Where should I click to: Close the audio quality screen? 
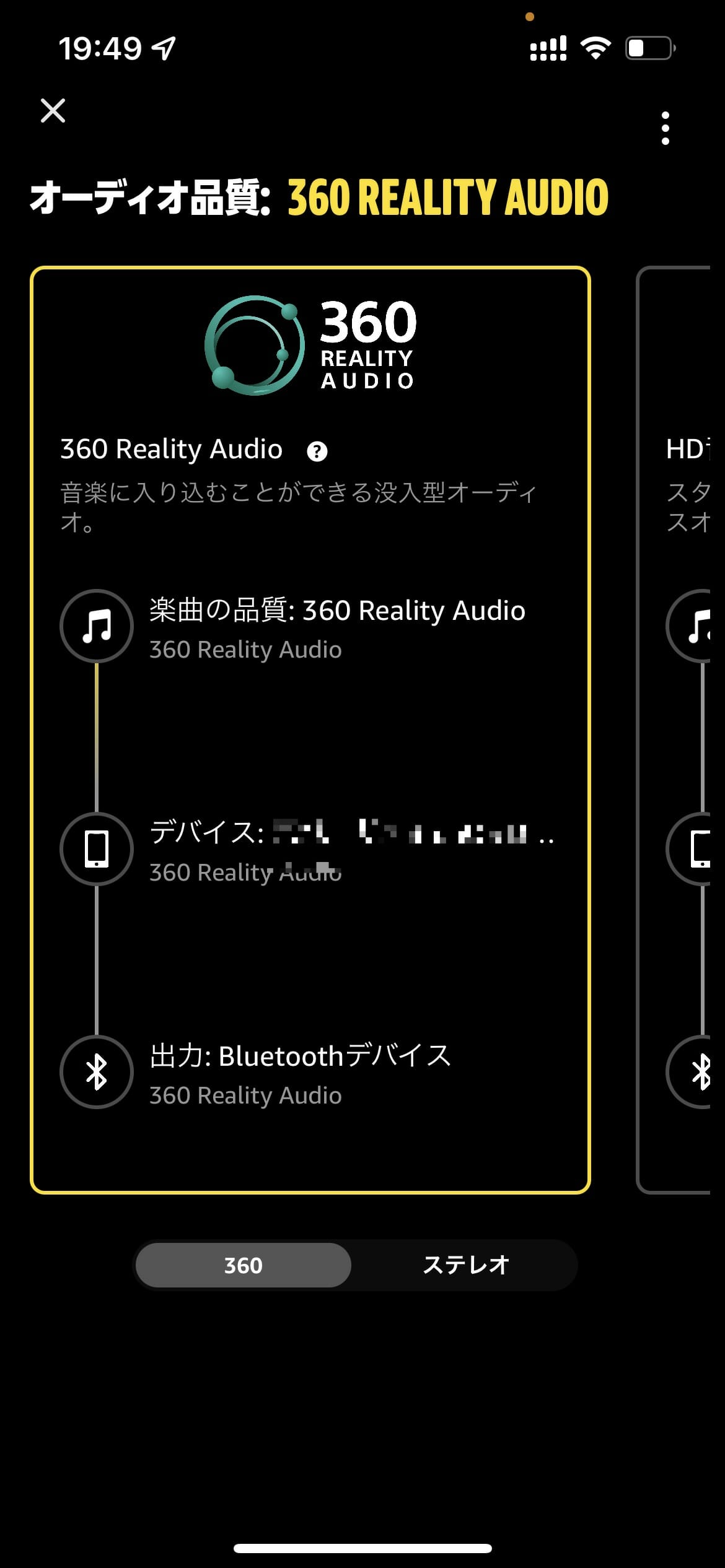[x=53, y=111]
